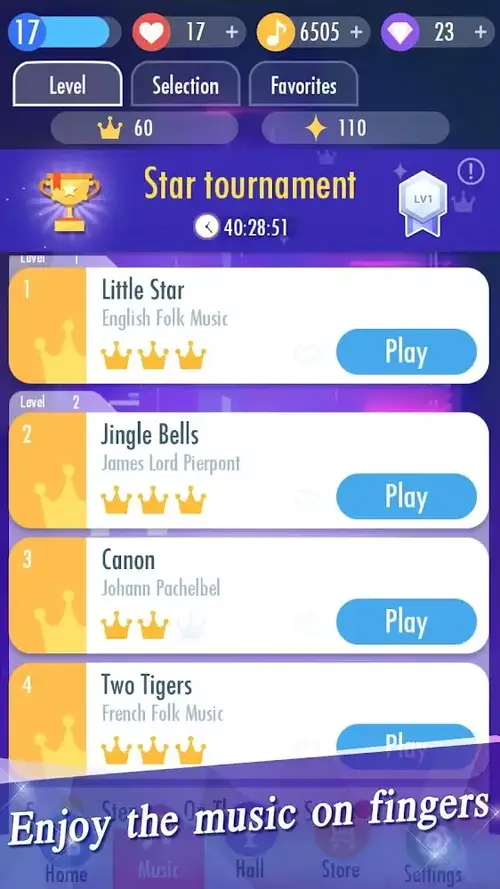The height and width of the screenshot is (889, 500).
Task: Switch to the Selection tab
Action: coord(185,84)
